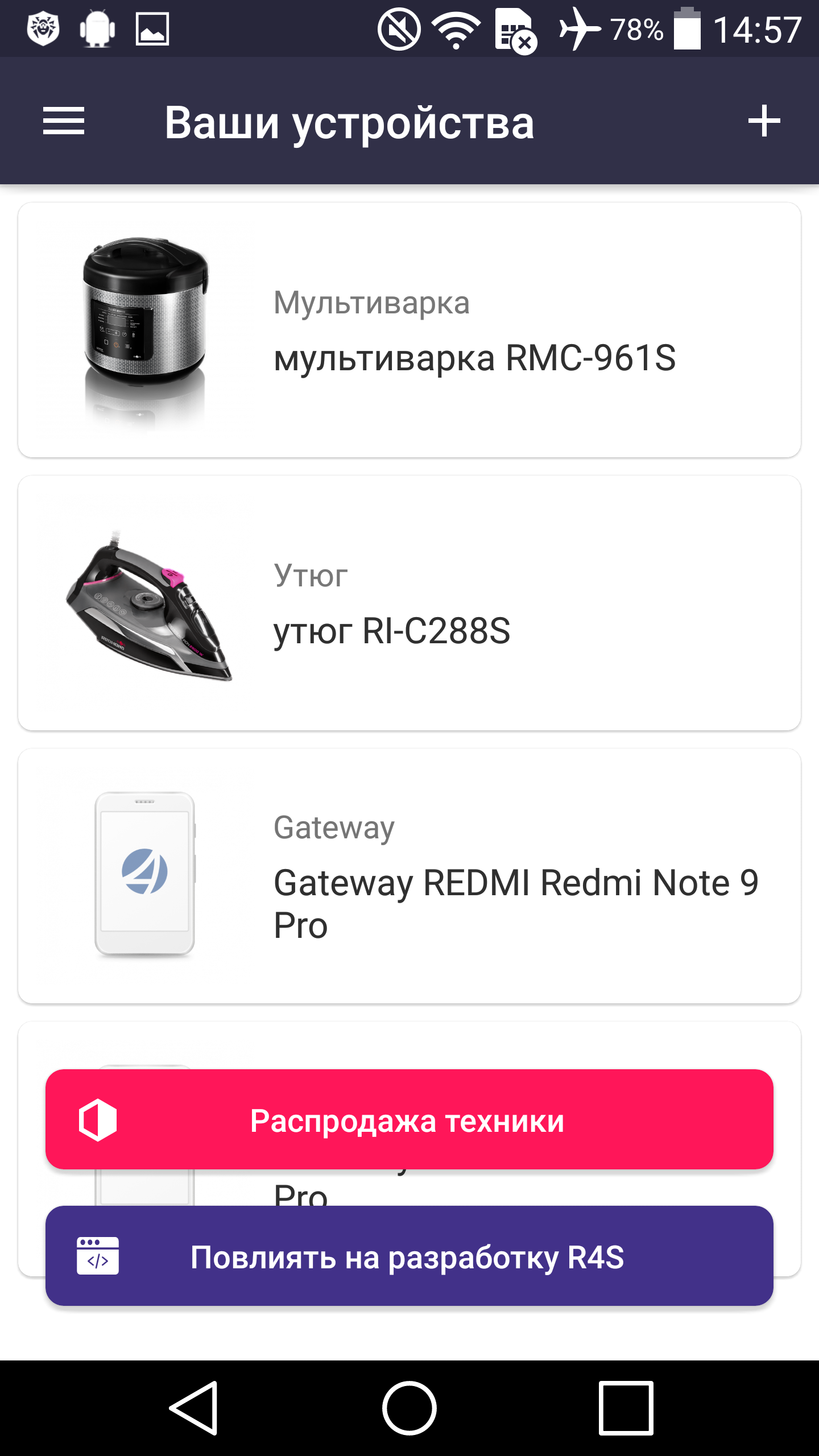Tap the Распродажа техники button
Viewport: 819px width, 1456px height.
click(409, 1119)
